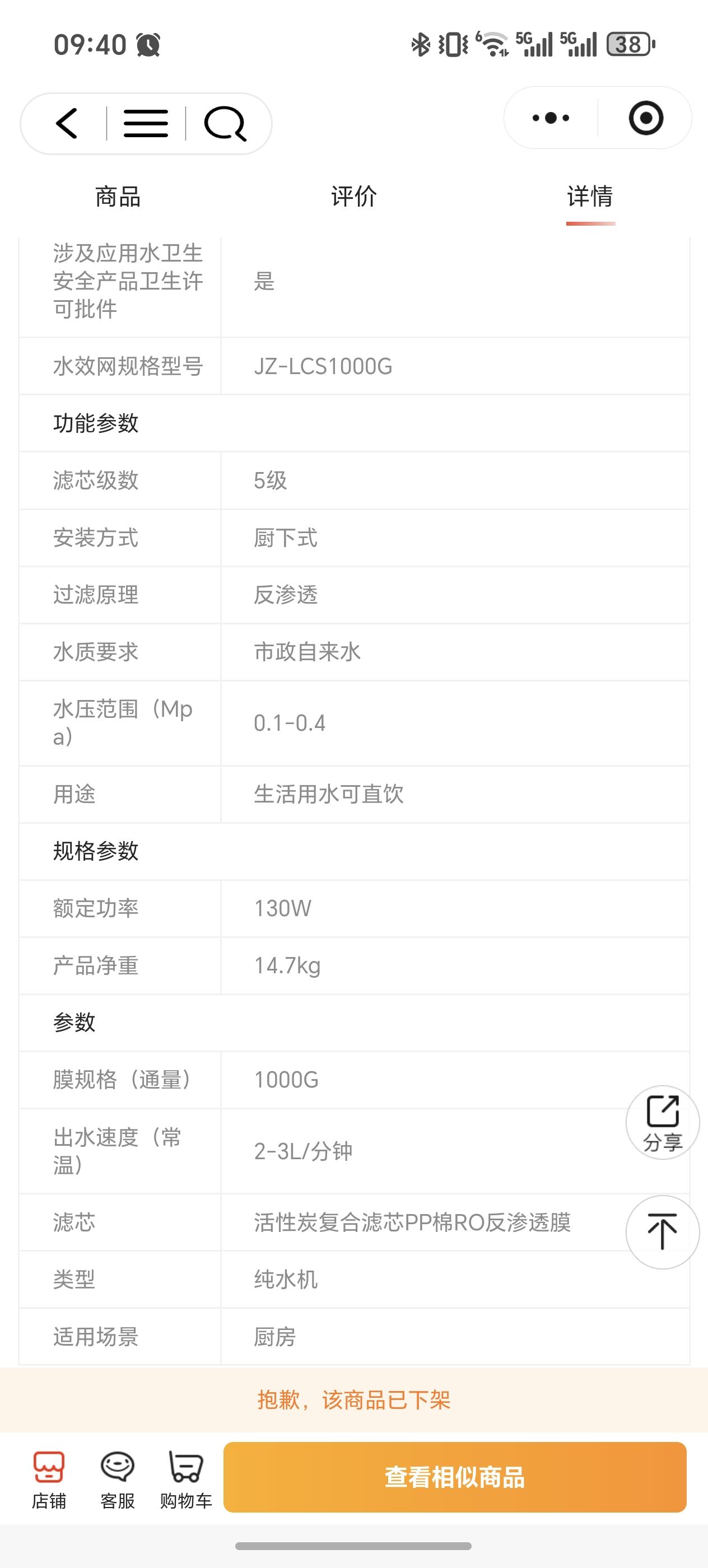Switch to the 评价 tab
Screen dimensions: 708x1568
[353, 197]
